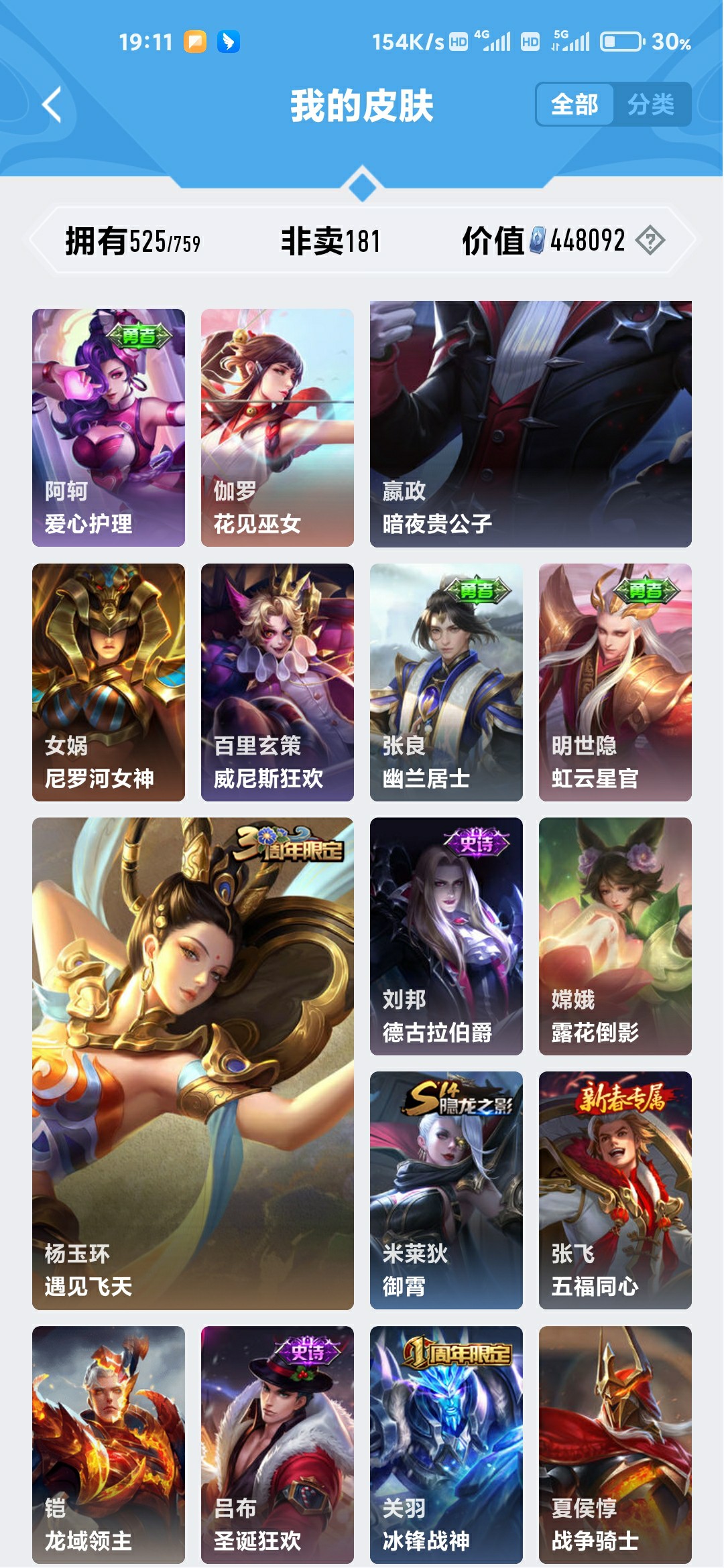This screenshot has height=1568, width=724.
Task: View 关羽 冰锋战神 skin
Action: point(446,1444)
